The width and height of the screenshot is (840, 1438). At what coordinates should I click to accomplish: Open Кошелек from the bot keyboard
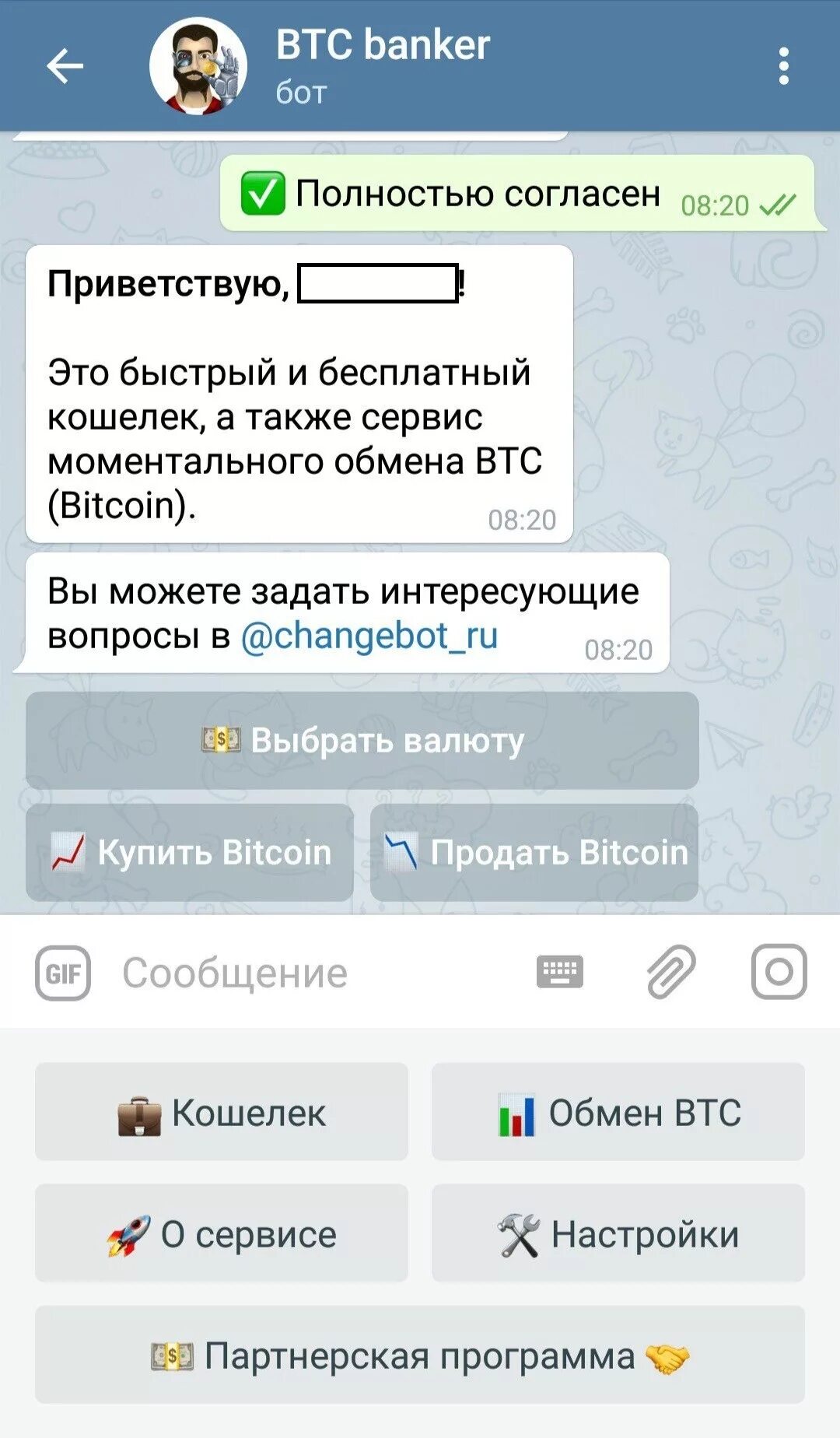[222, 1112]
